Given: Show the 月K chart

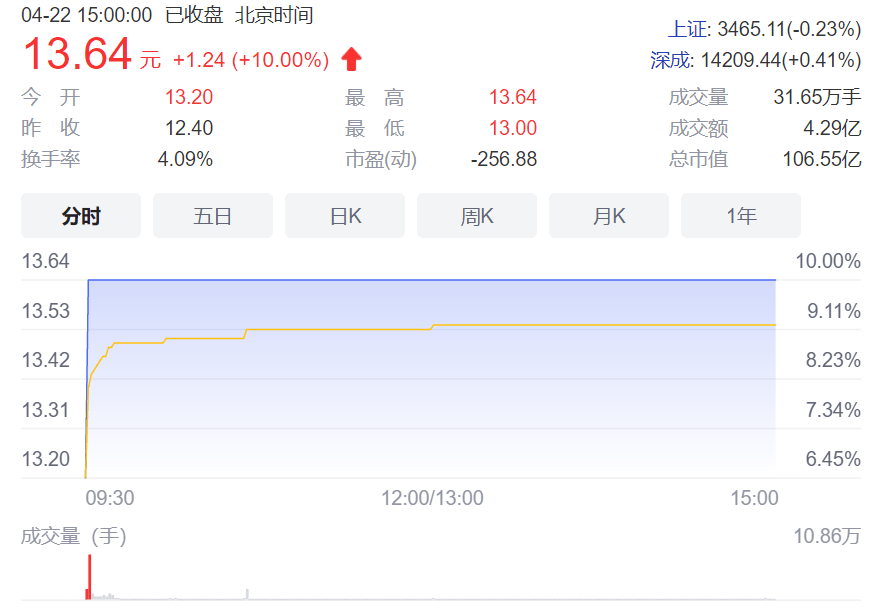Looking at the screenshot, I should (609, 216).
